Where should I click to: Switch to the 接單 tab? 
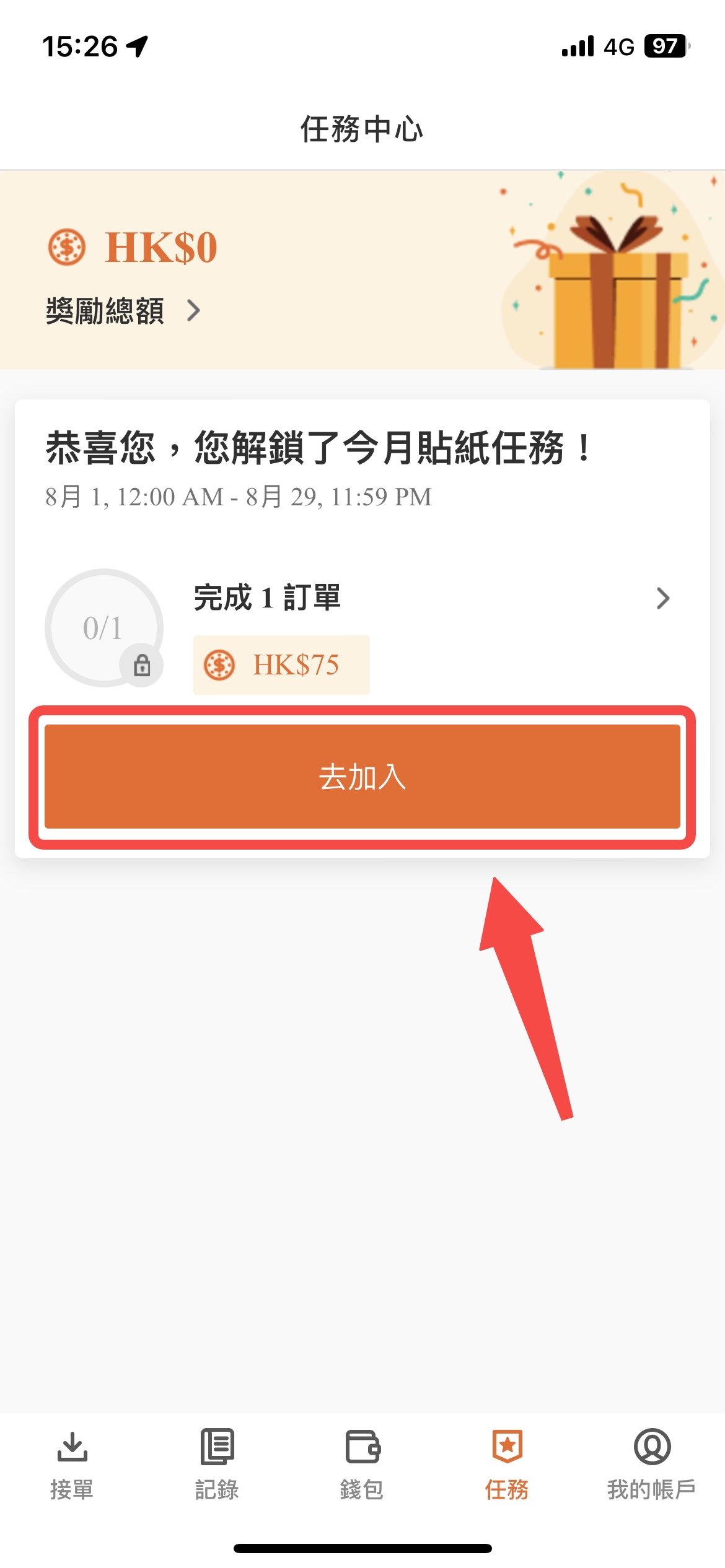pyautogui.click(x=72, y=1465)
